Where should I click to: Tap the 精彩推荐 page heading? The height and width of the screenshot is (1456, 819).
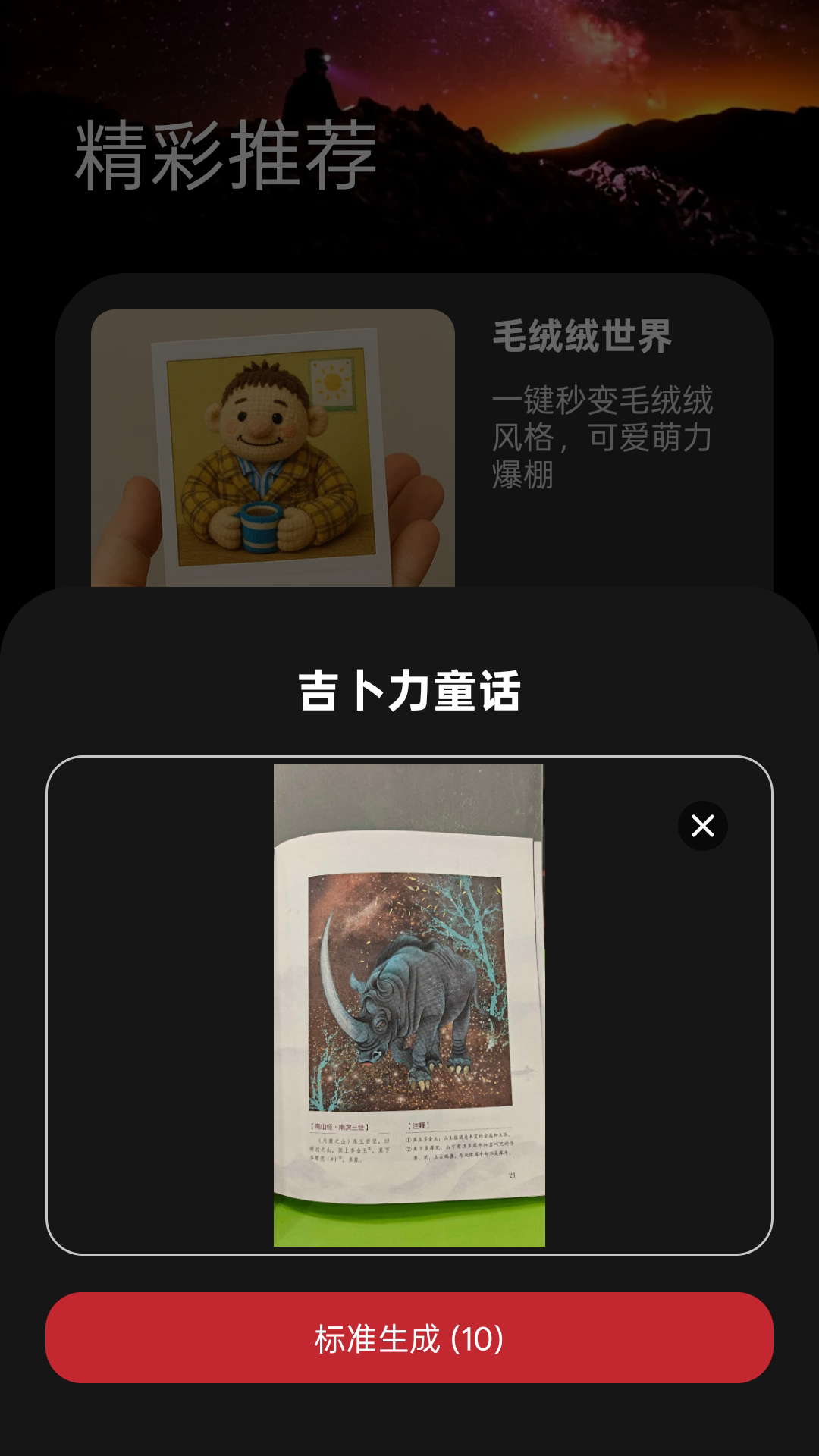224,152
